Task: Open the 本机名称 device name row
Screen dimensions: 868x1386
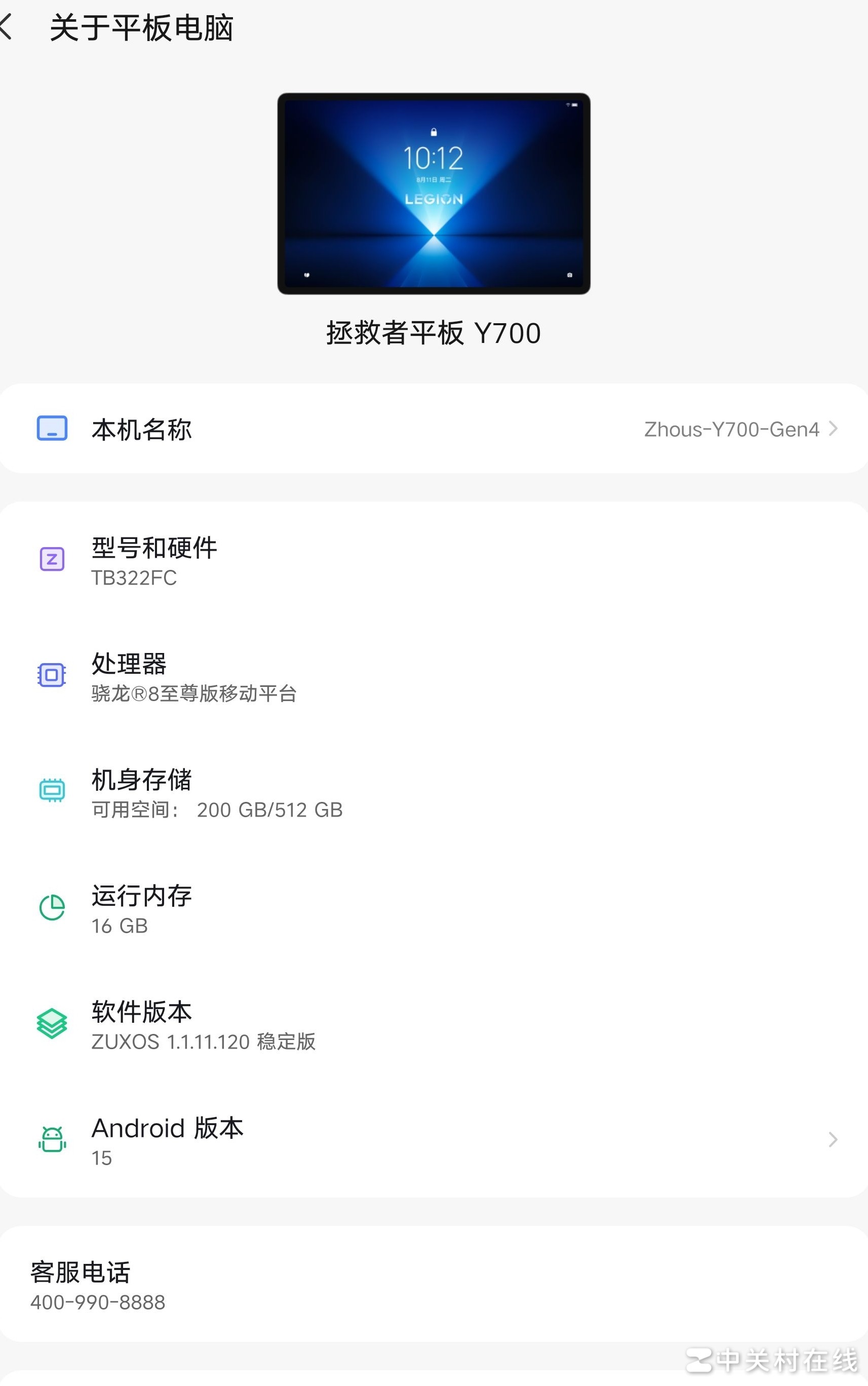Action: tap(434, 429)
